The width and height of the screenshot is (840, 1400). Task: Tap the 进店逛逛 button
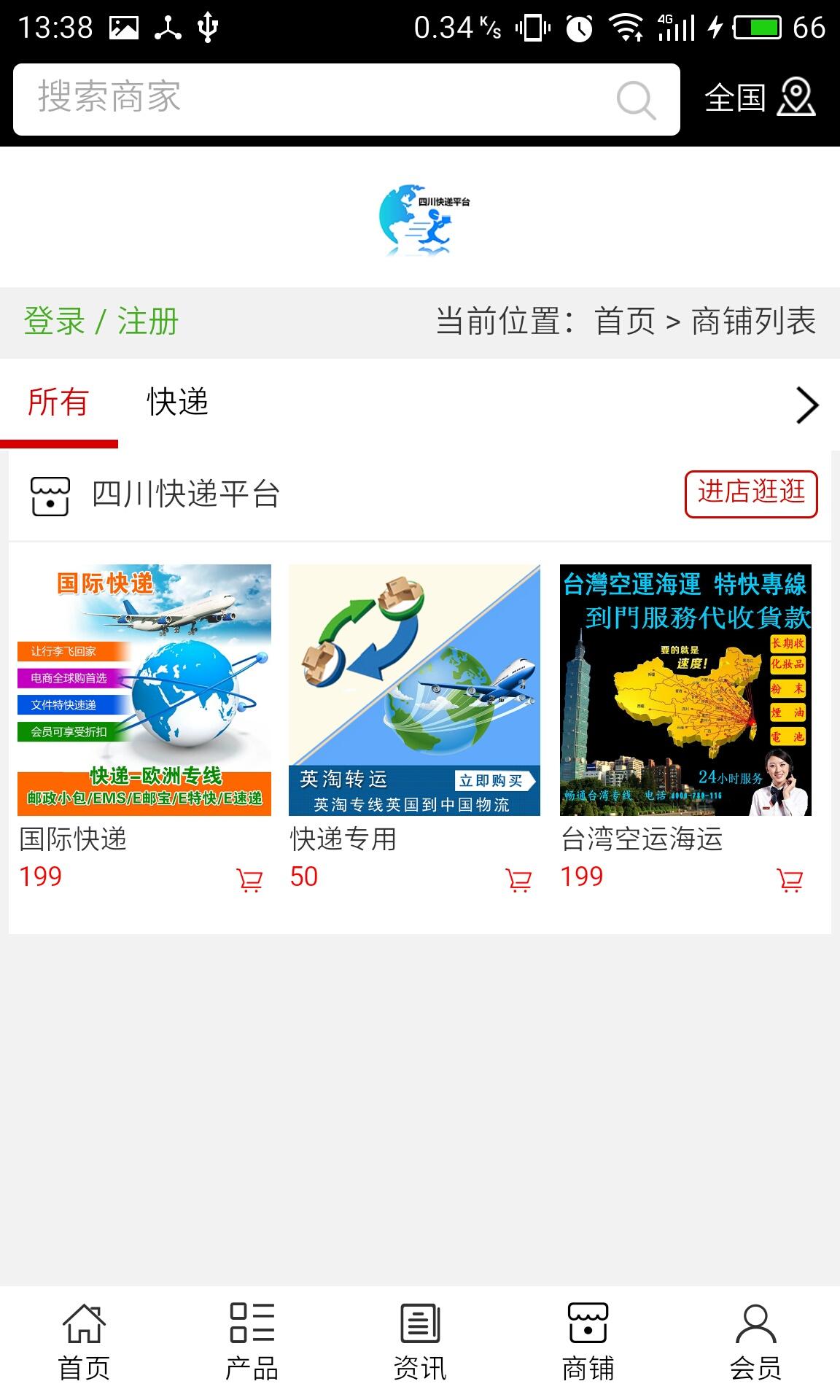point(751,494)
